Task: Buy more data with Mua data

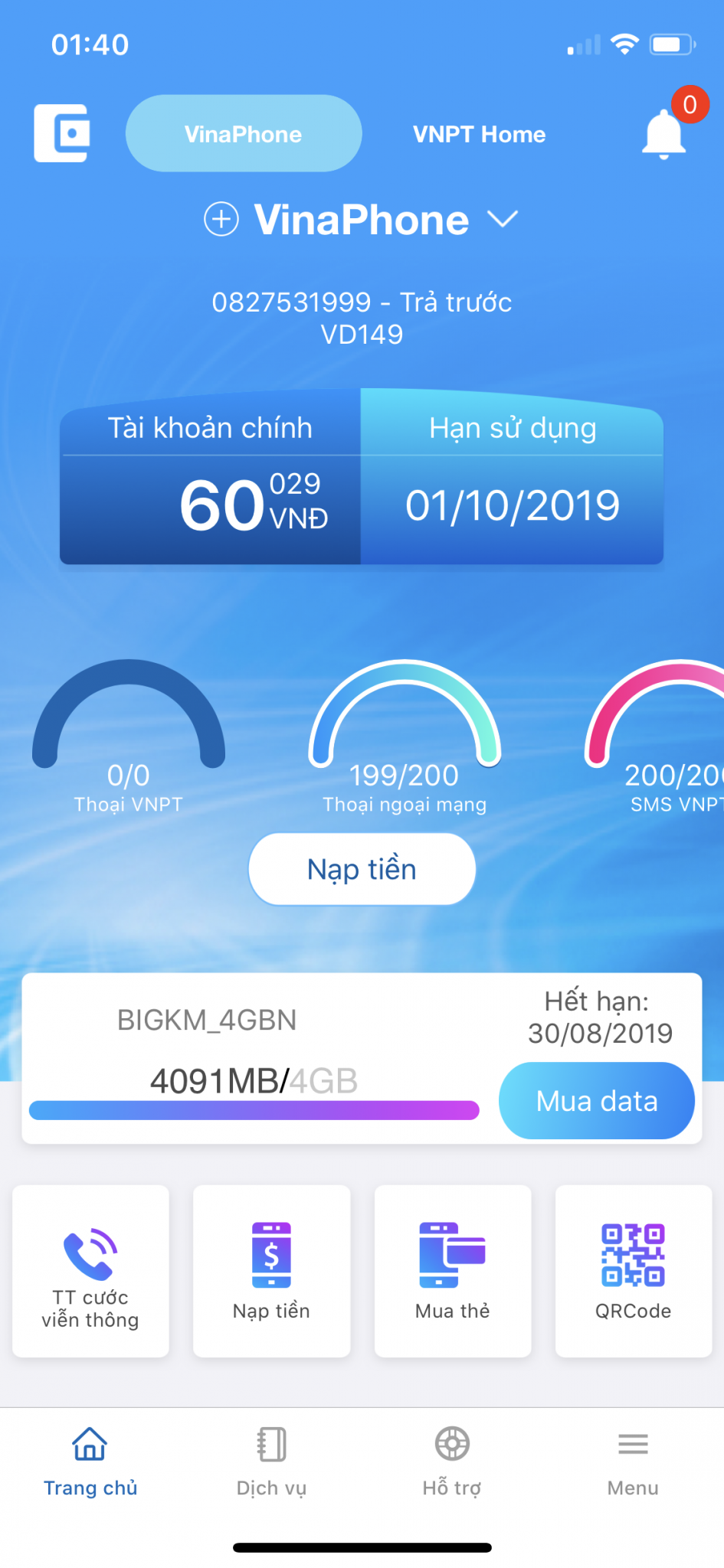Action: [596, 1100]
